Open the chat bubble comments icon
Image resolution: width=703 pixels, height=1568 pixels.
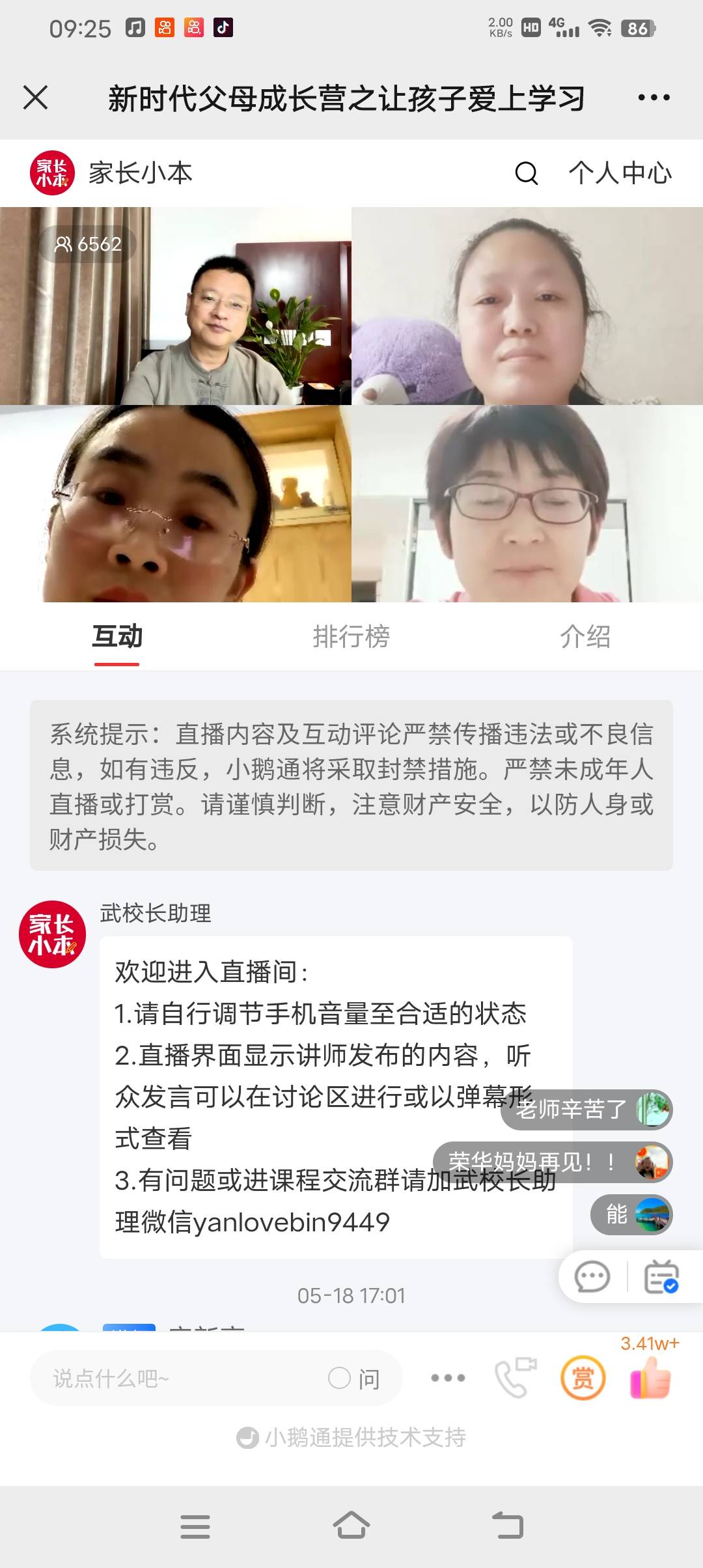(590, 1277)
